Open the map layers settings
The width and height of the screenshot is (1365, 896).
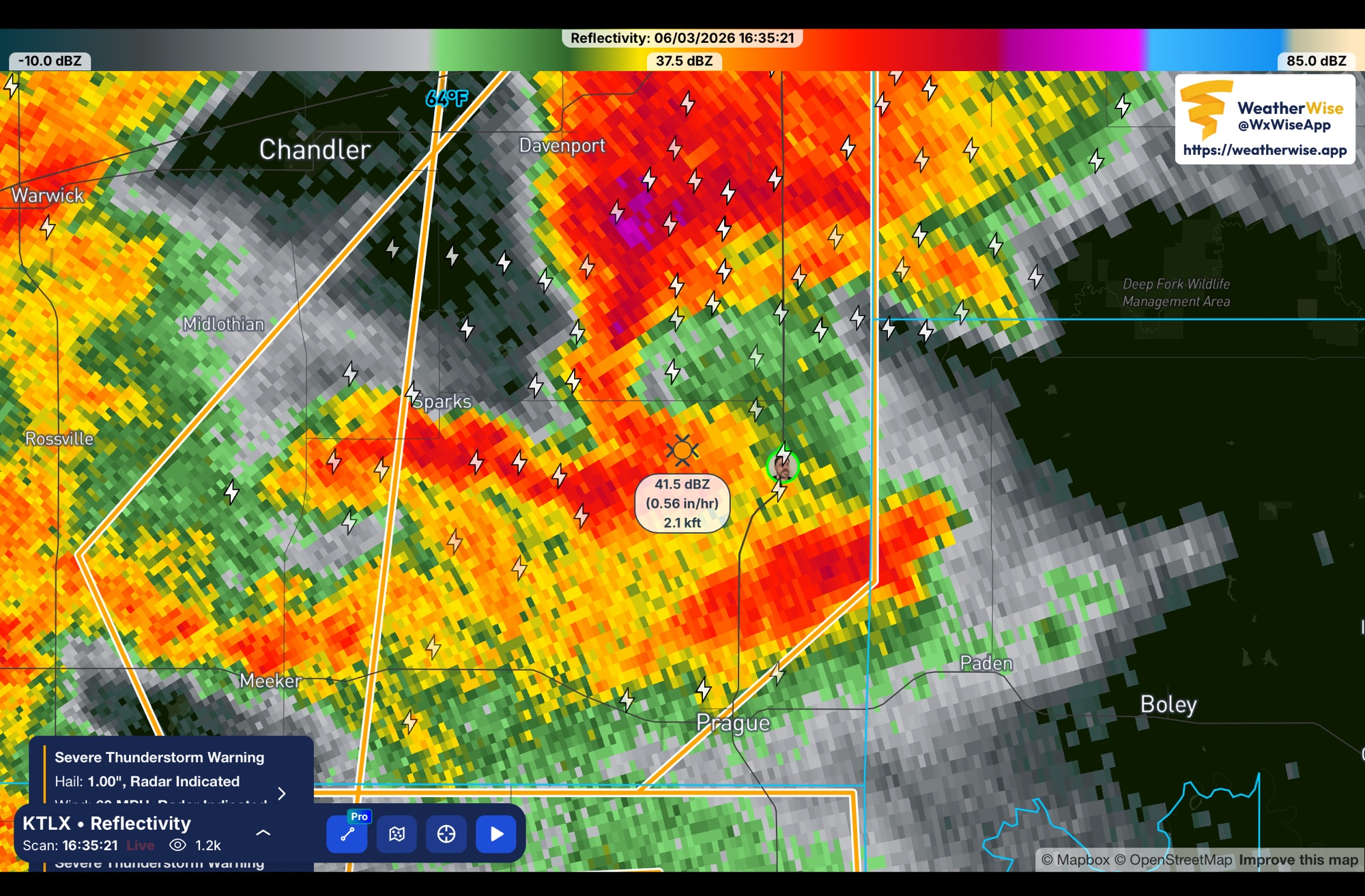point(397,833)
